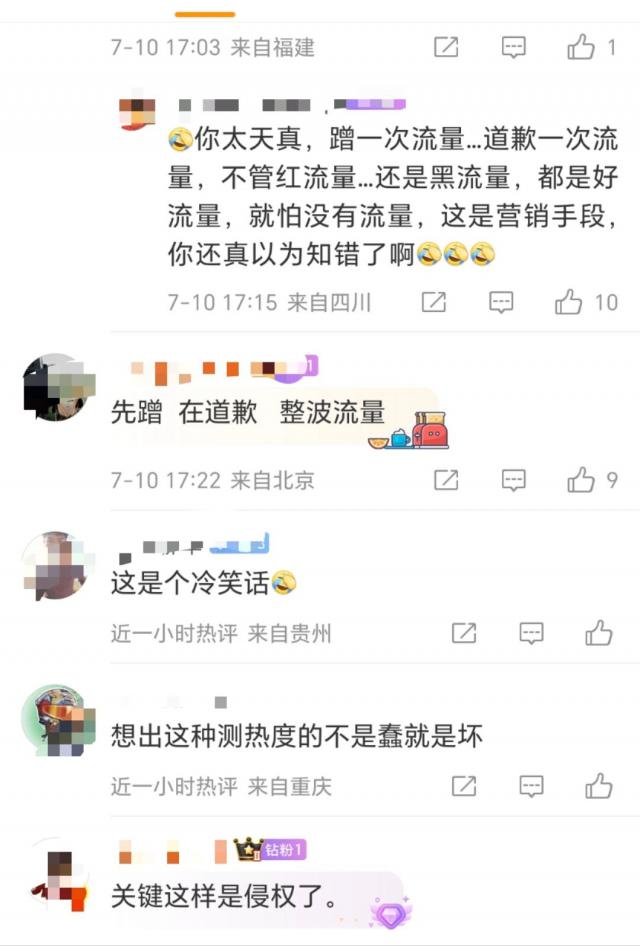
Task: Share the comment from 重庆
Action: pyautogui.click(x=464, y=786)
